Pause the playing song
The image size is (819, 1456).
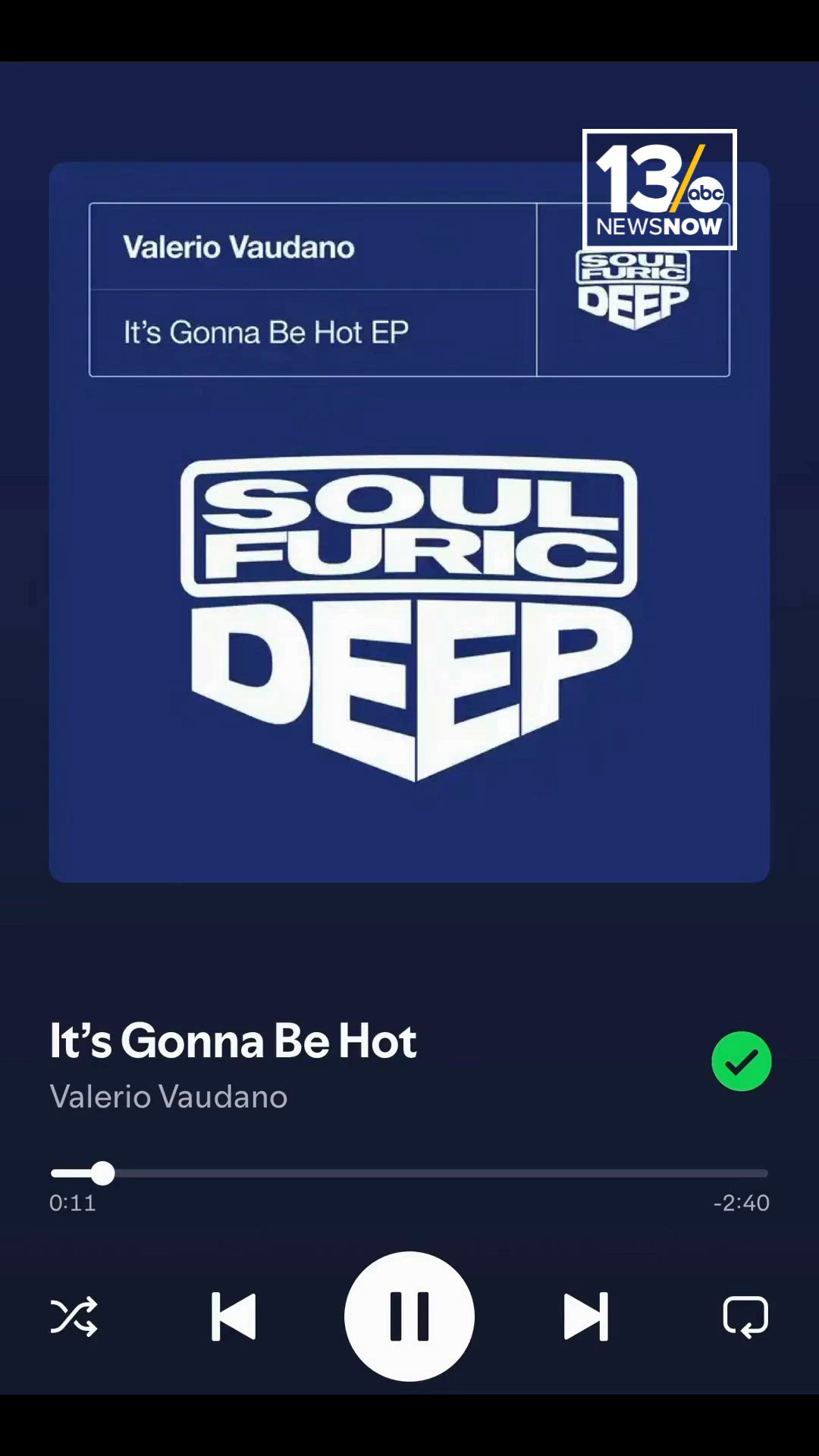[409, 1316]
